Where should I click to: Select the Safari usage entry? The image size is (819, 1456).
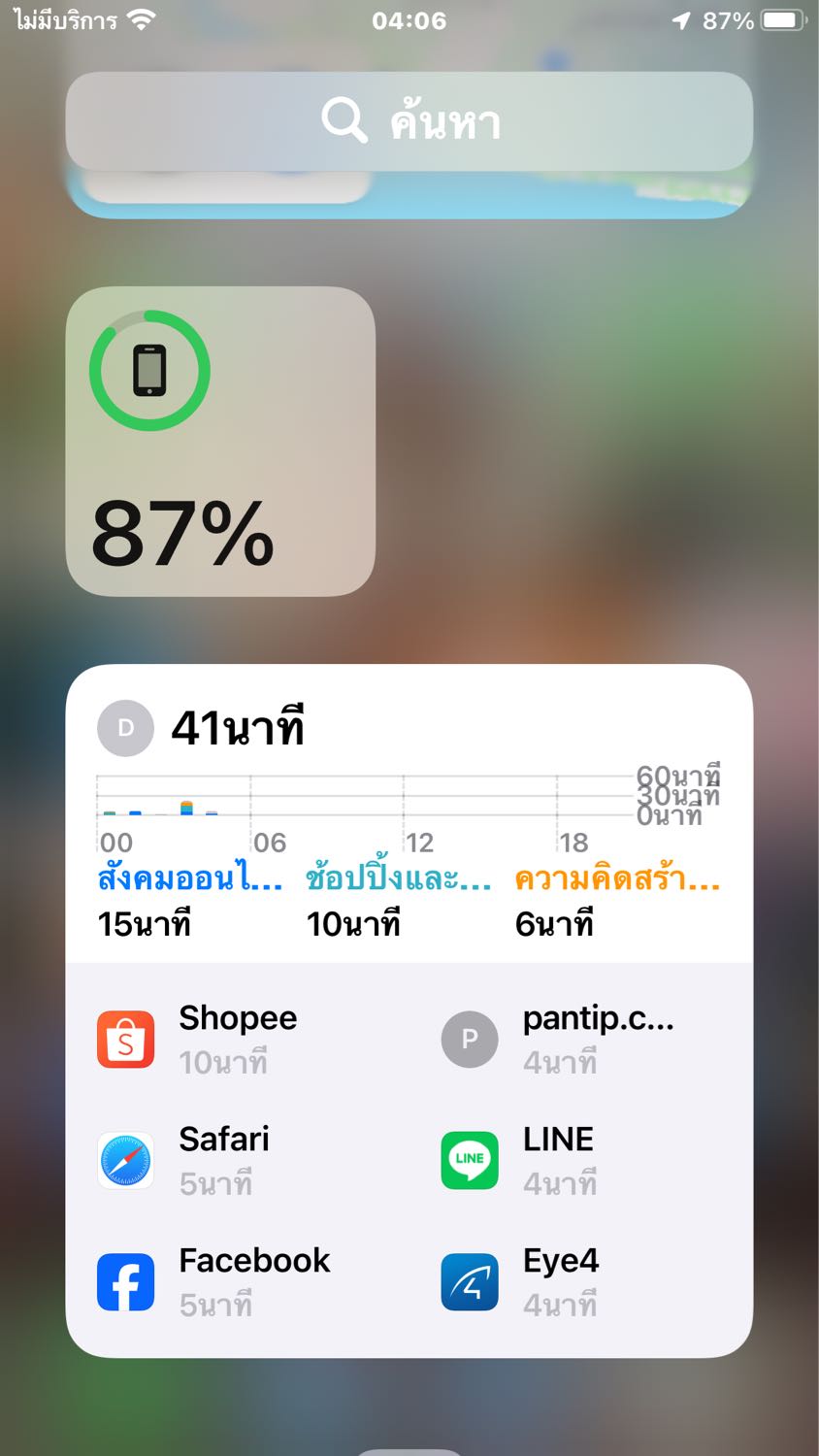tap(184, 1160)
